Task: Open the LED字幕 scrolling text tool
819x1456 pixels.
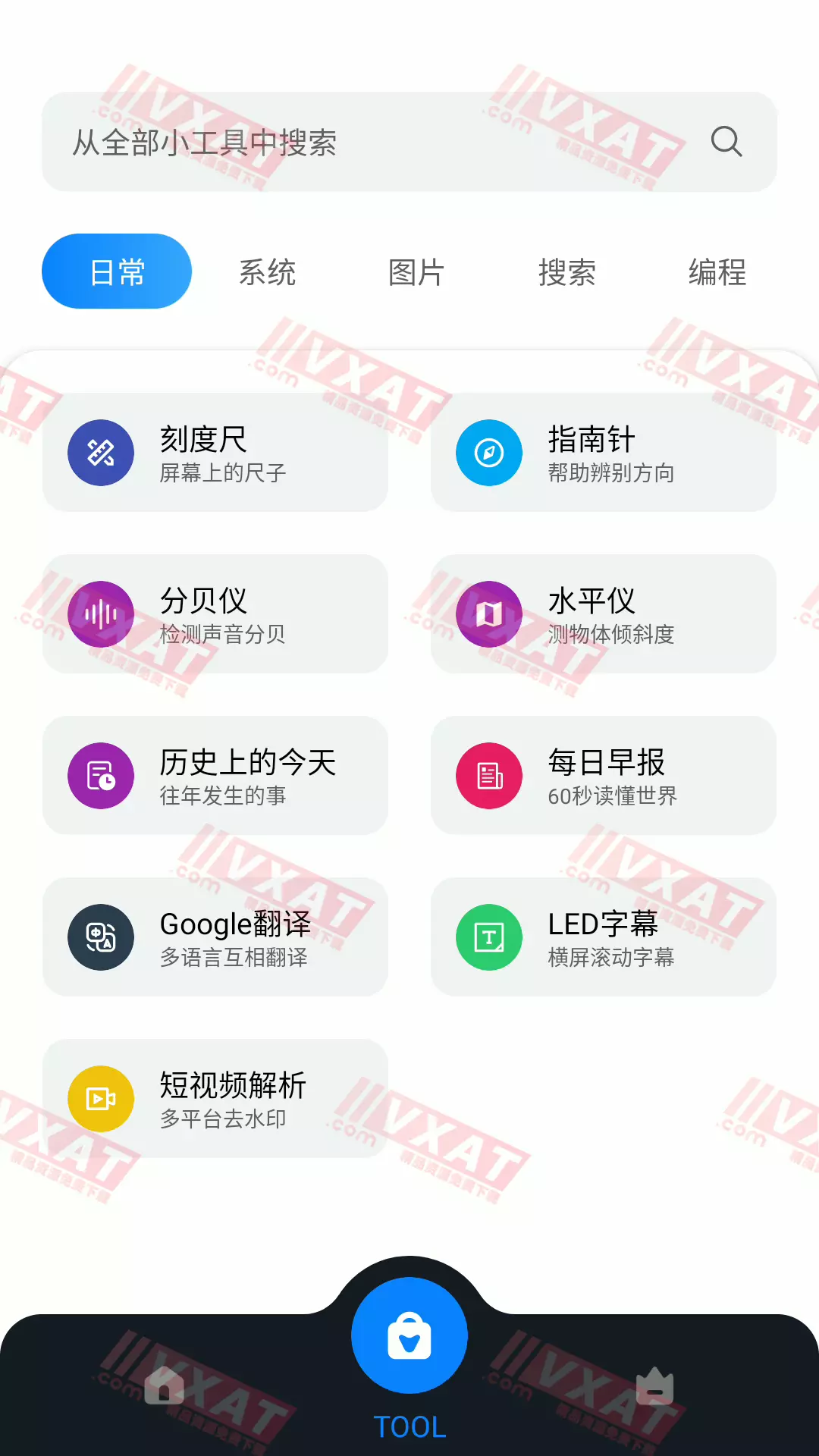Action: click(604, 937)
